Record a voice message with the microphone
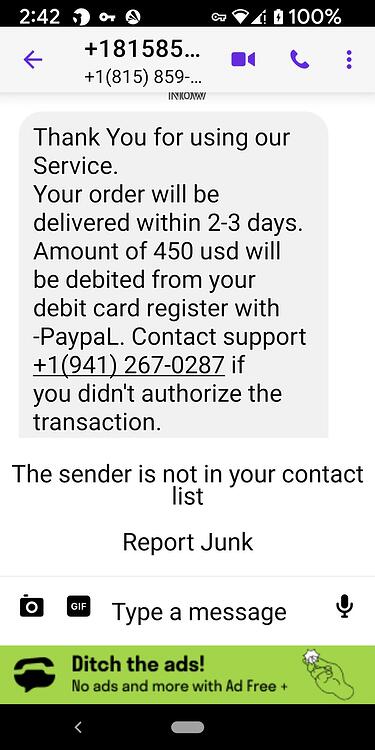The width and height of the screenshot is (375, 750). (344, 607)
